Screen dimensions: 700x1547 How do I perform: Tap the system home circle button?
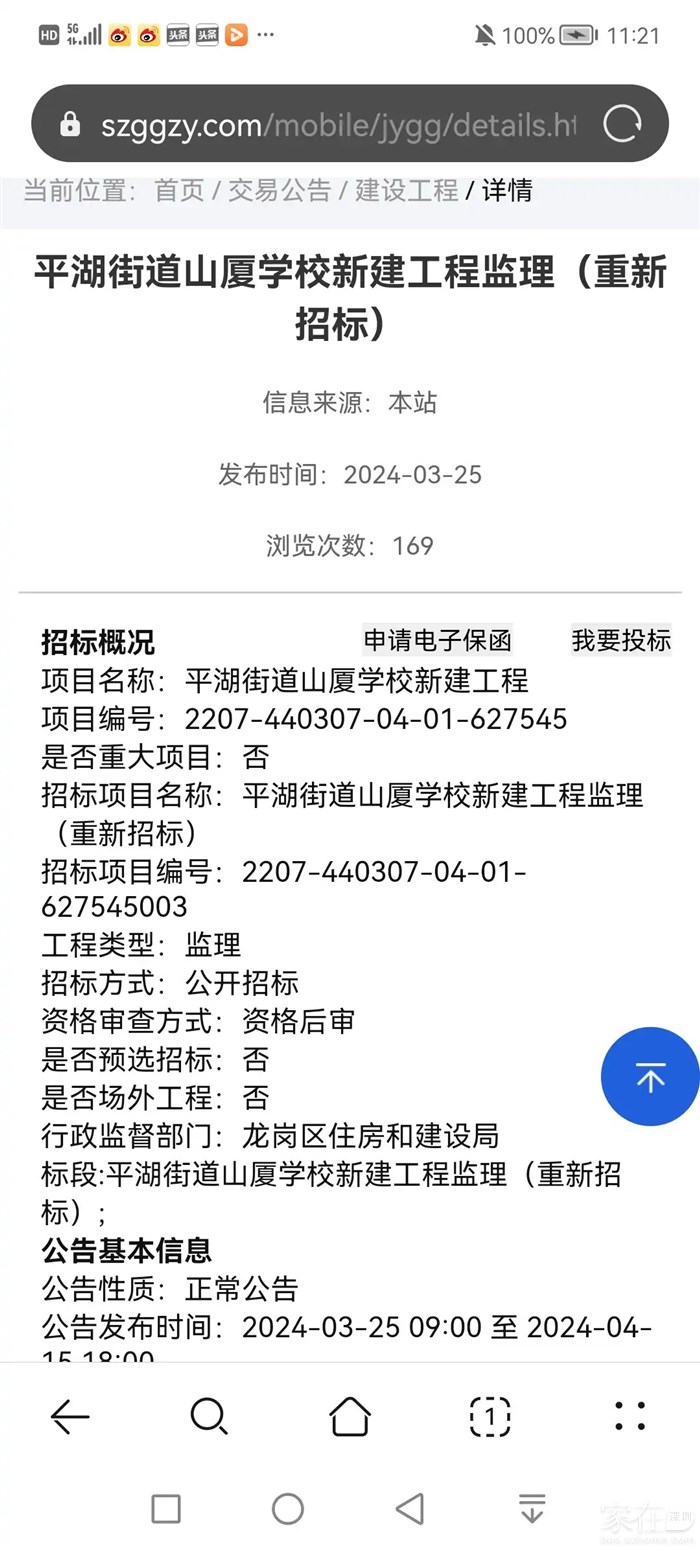click(x=288, y=1508)
